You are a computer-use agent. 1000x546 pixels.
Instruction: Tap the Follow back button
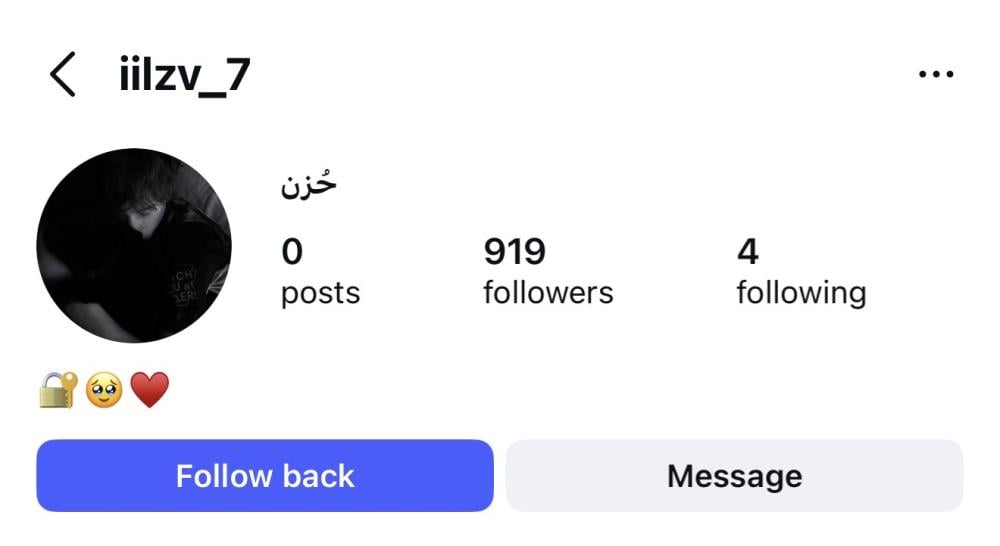pyautogui.click(x=265, y=476)
